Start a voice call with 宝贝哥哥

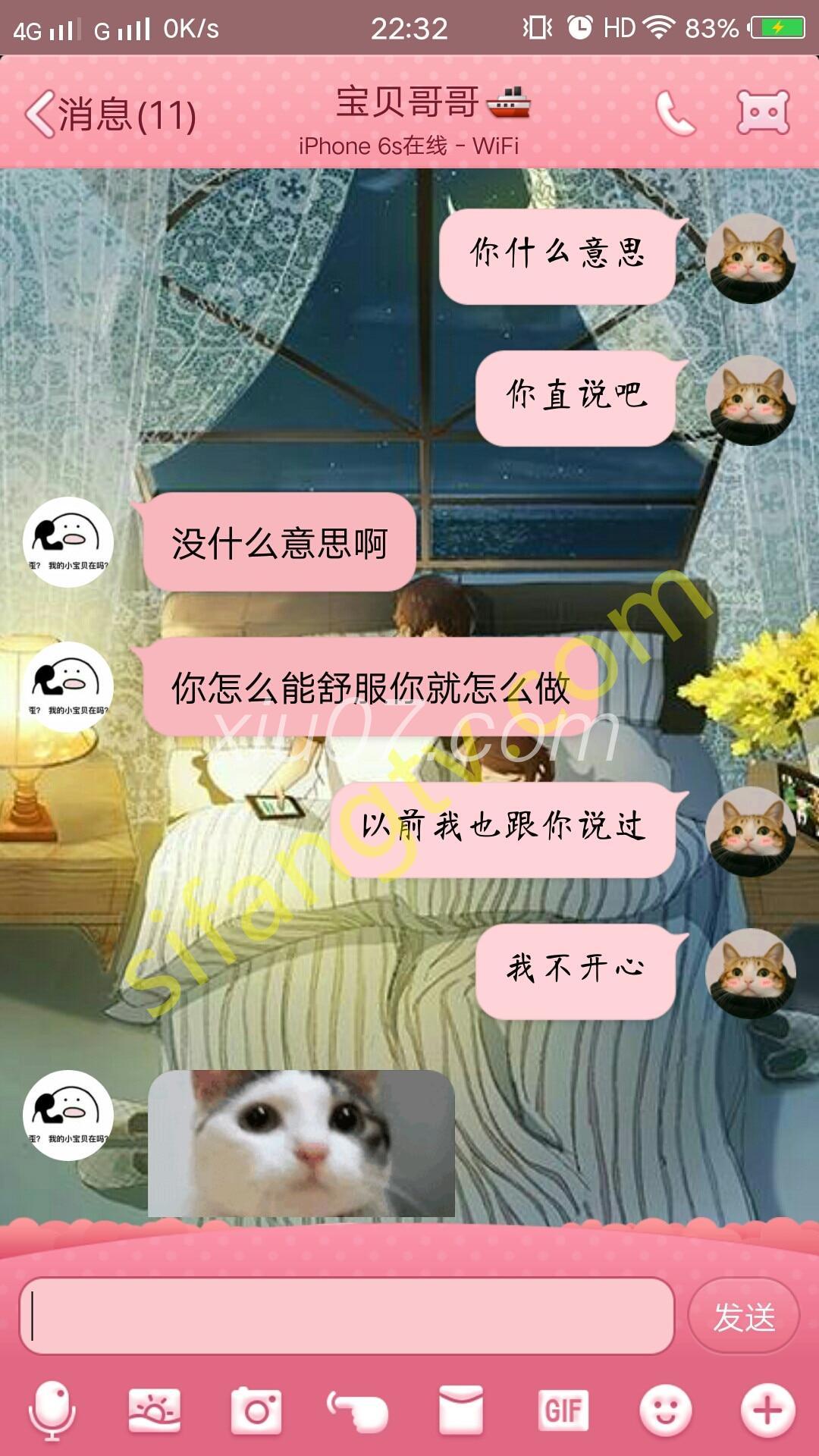click(674, 114)
